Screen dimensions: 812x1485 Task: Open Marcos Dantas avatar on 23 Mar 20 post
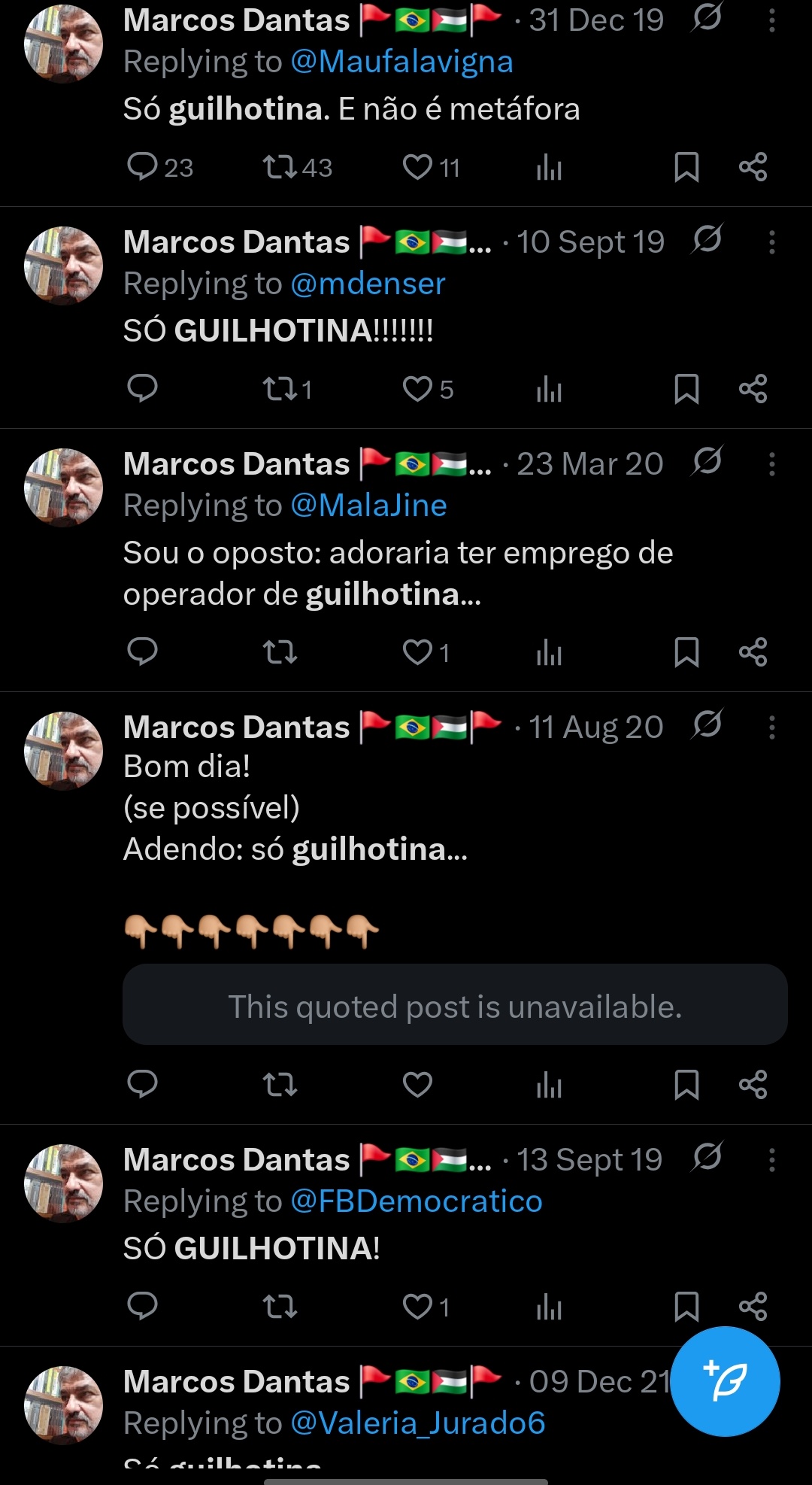tap(64, 487)
